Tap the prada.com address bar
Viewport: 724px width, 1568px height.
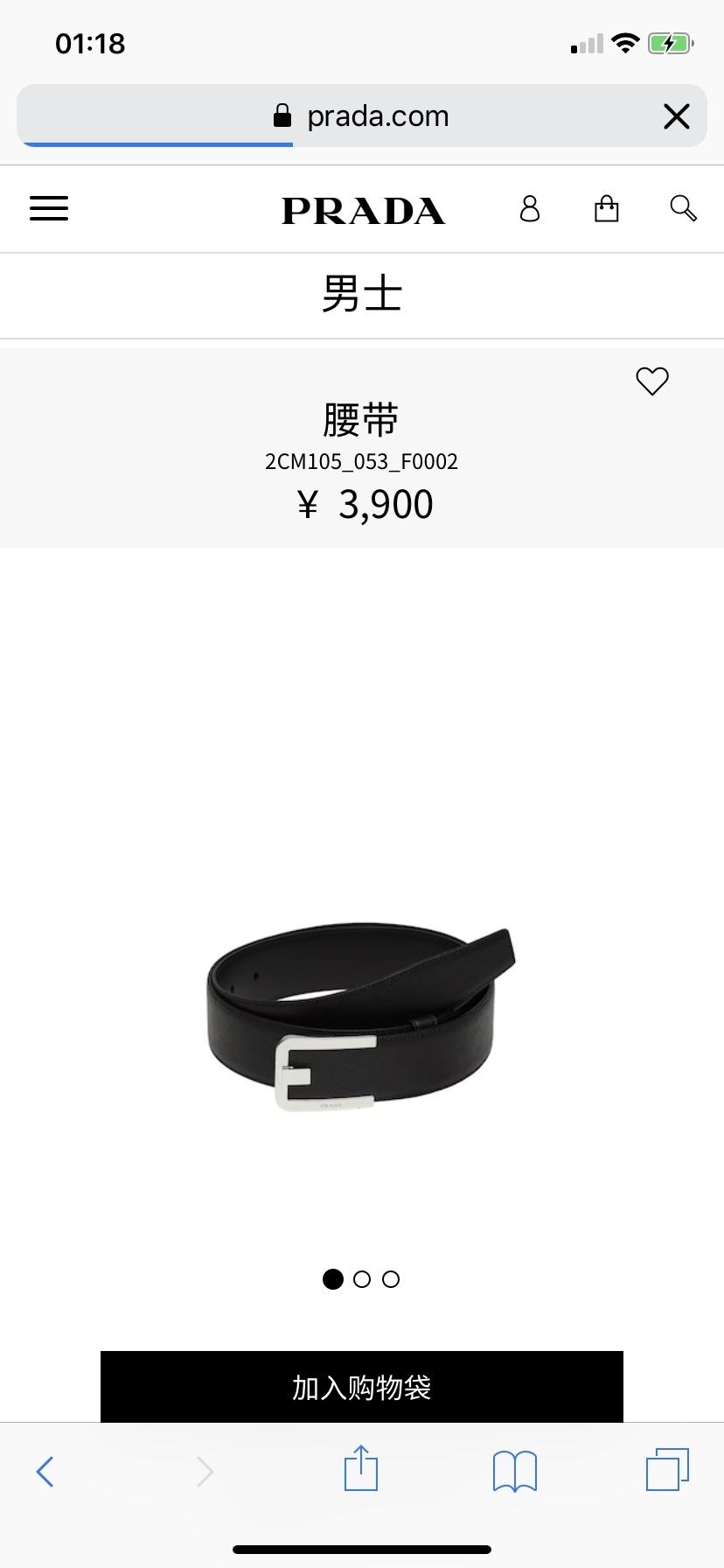[361, 116]
